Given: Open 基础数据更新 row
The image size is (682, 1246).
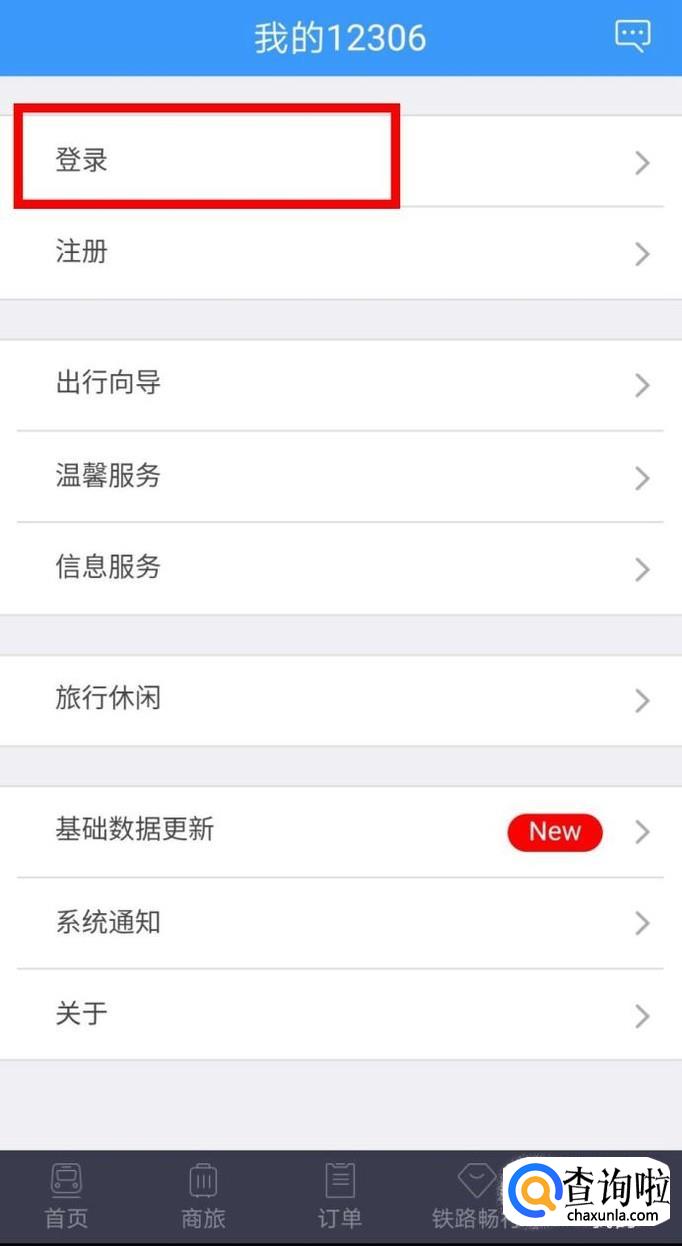Looking at the screenshot, I should pyautogui.click(x=340, y=830).
